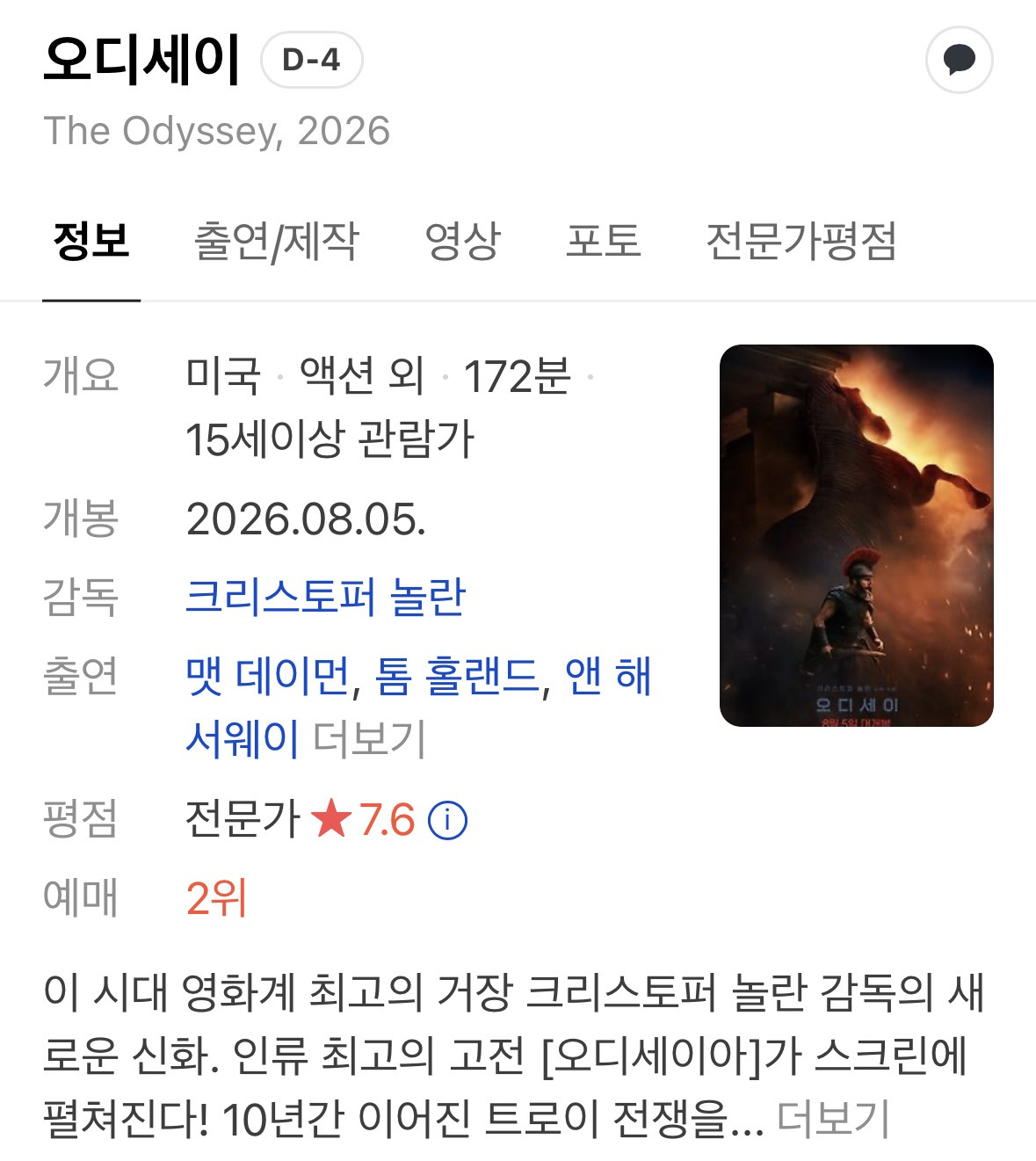Switch to the 영상 tab
Screen dimensions: 1036x1161
pyautogui.click(x=462, y=241)
